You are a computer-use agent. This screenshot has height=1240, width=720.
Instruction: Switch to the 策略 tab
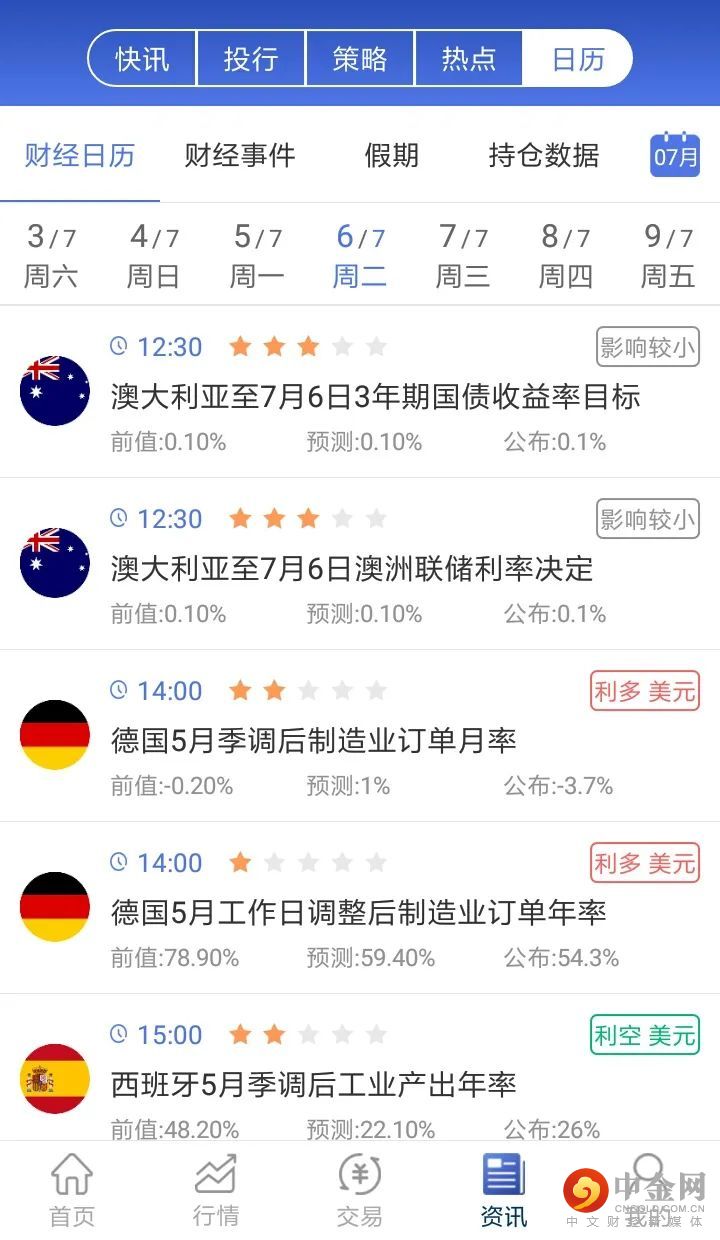pyautogui.click(x=360, y=59)
